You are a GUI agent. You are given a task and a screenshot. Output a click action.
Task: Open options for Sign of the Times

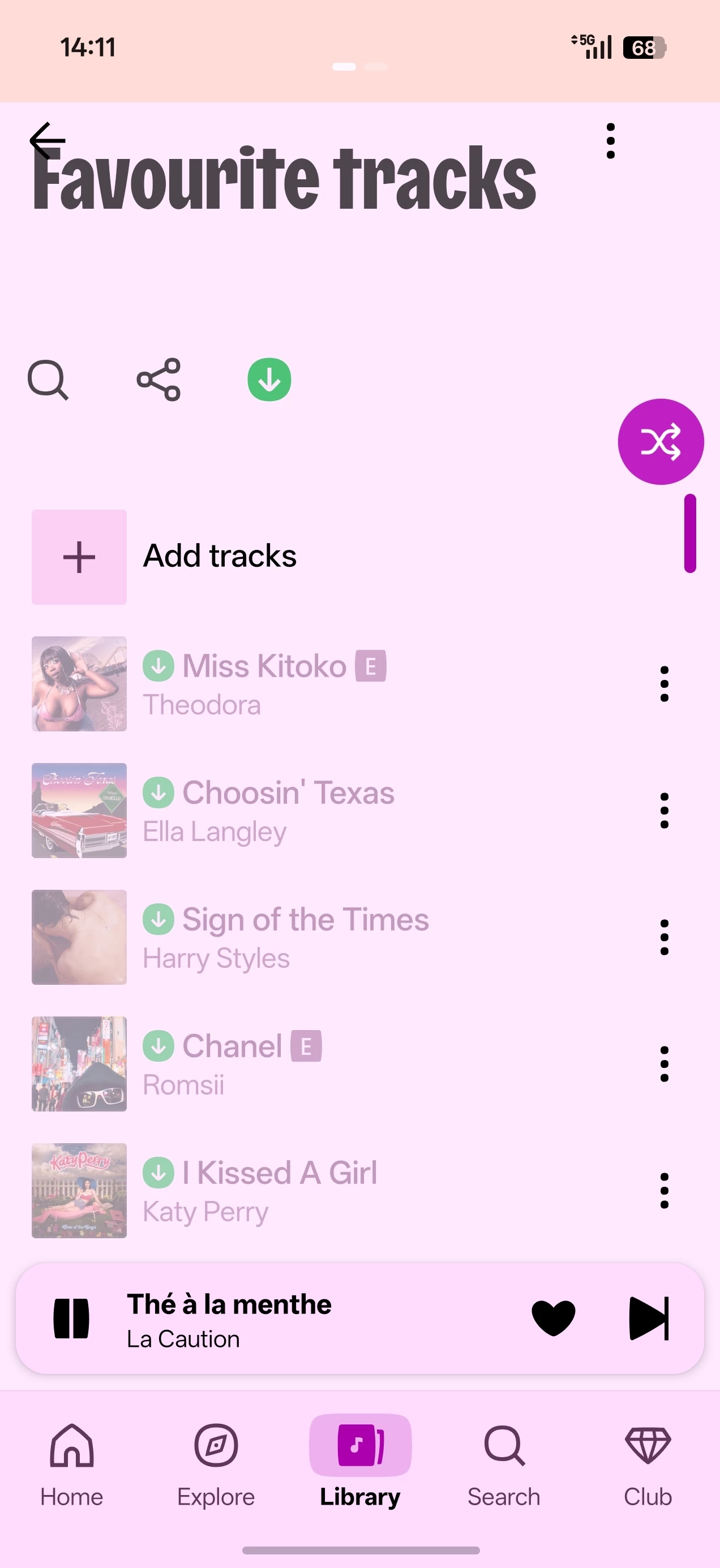tap(664, 937)
